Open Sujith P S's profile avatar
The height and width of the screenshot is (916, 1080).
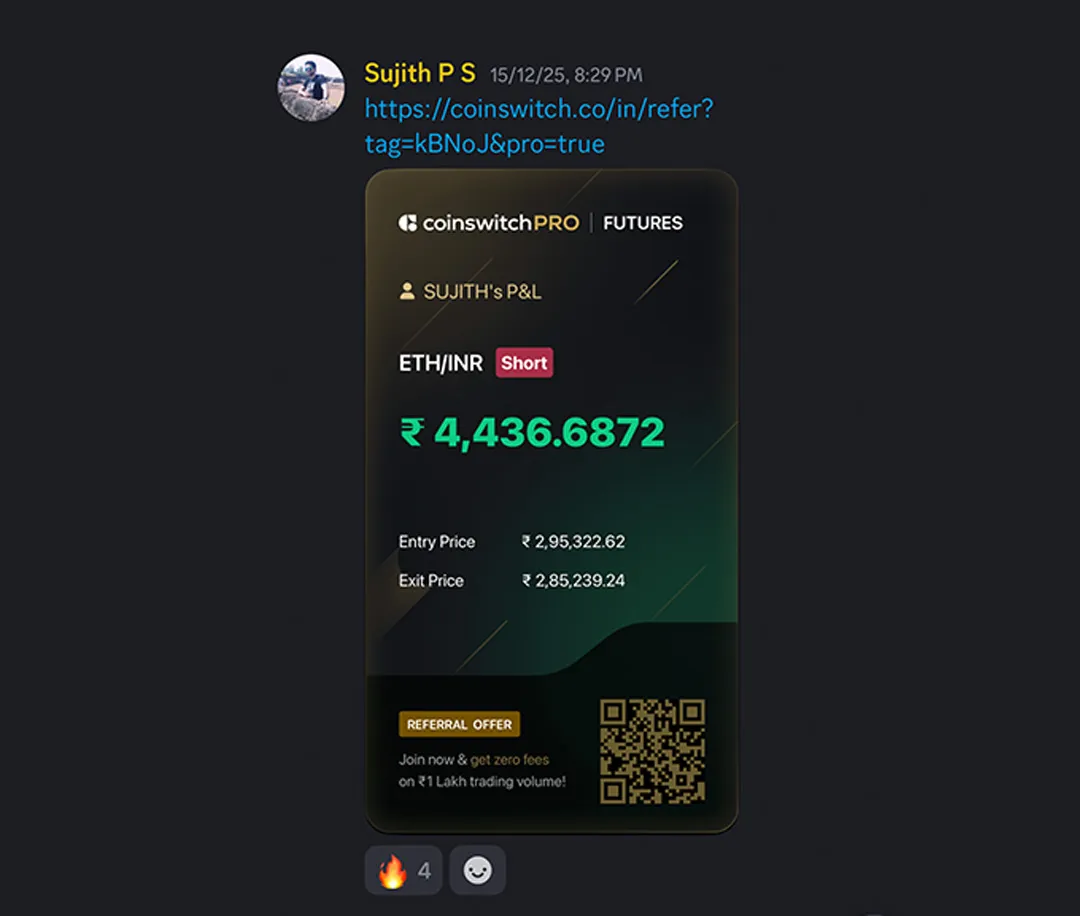[311, 88]
